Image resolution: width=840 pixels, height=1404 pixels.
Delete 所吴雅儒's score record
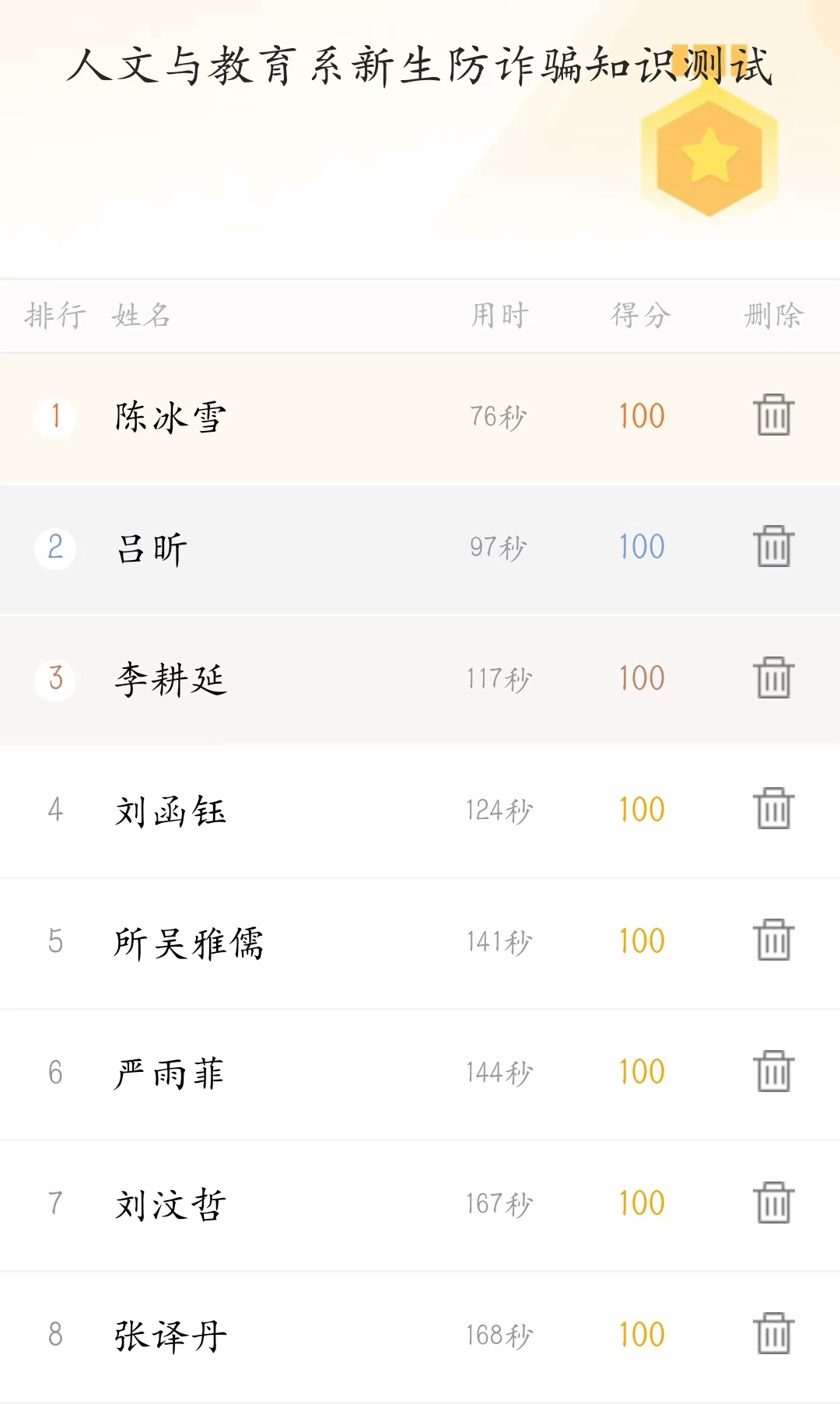[774, 940]
